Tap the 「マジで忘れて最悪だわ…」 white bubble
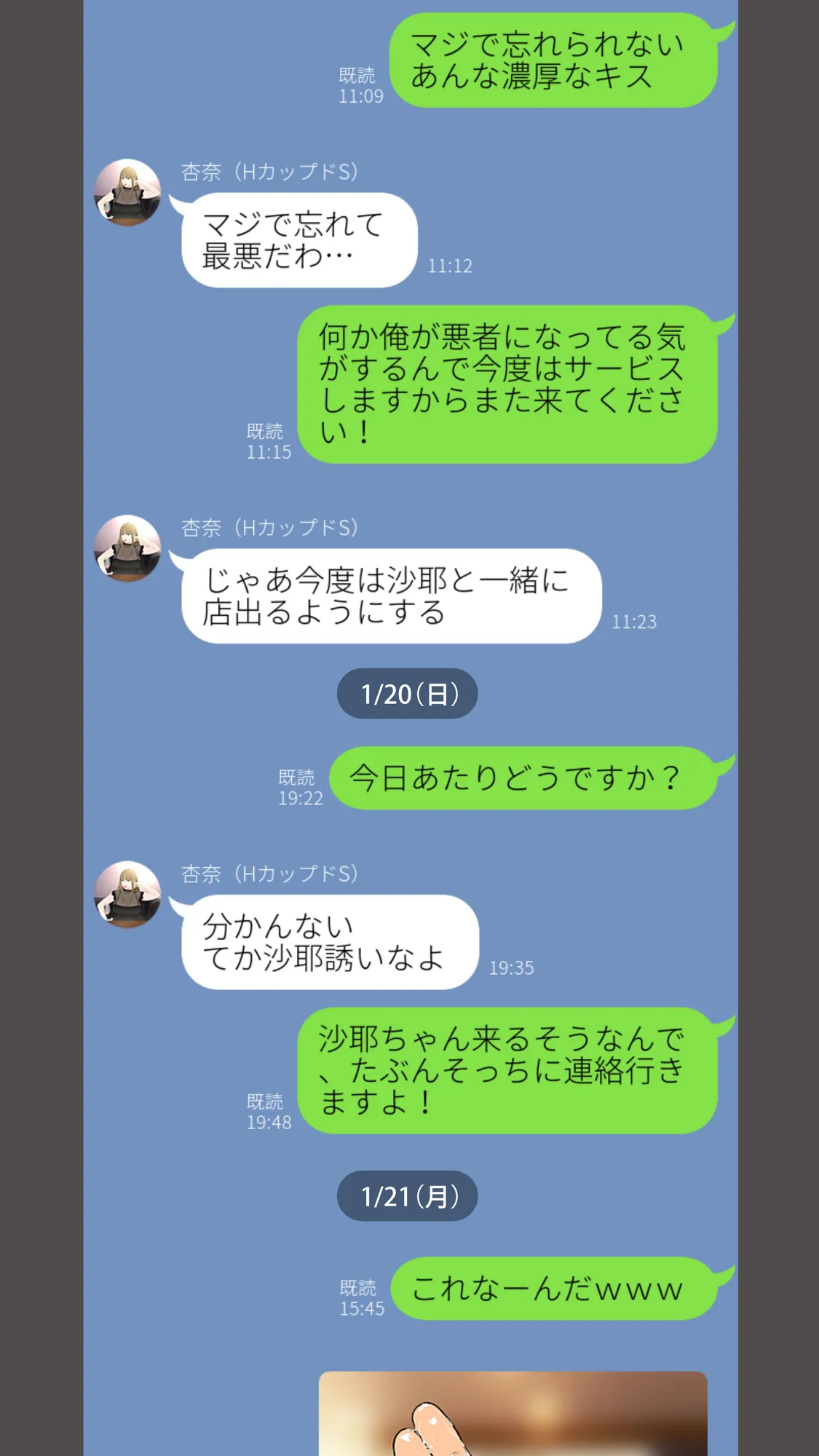Screen dimensions: 819x1456 coord(298,240)
